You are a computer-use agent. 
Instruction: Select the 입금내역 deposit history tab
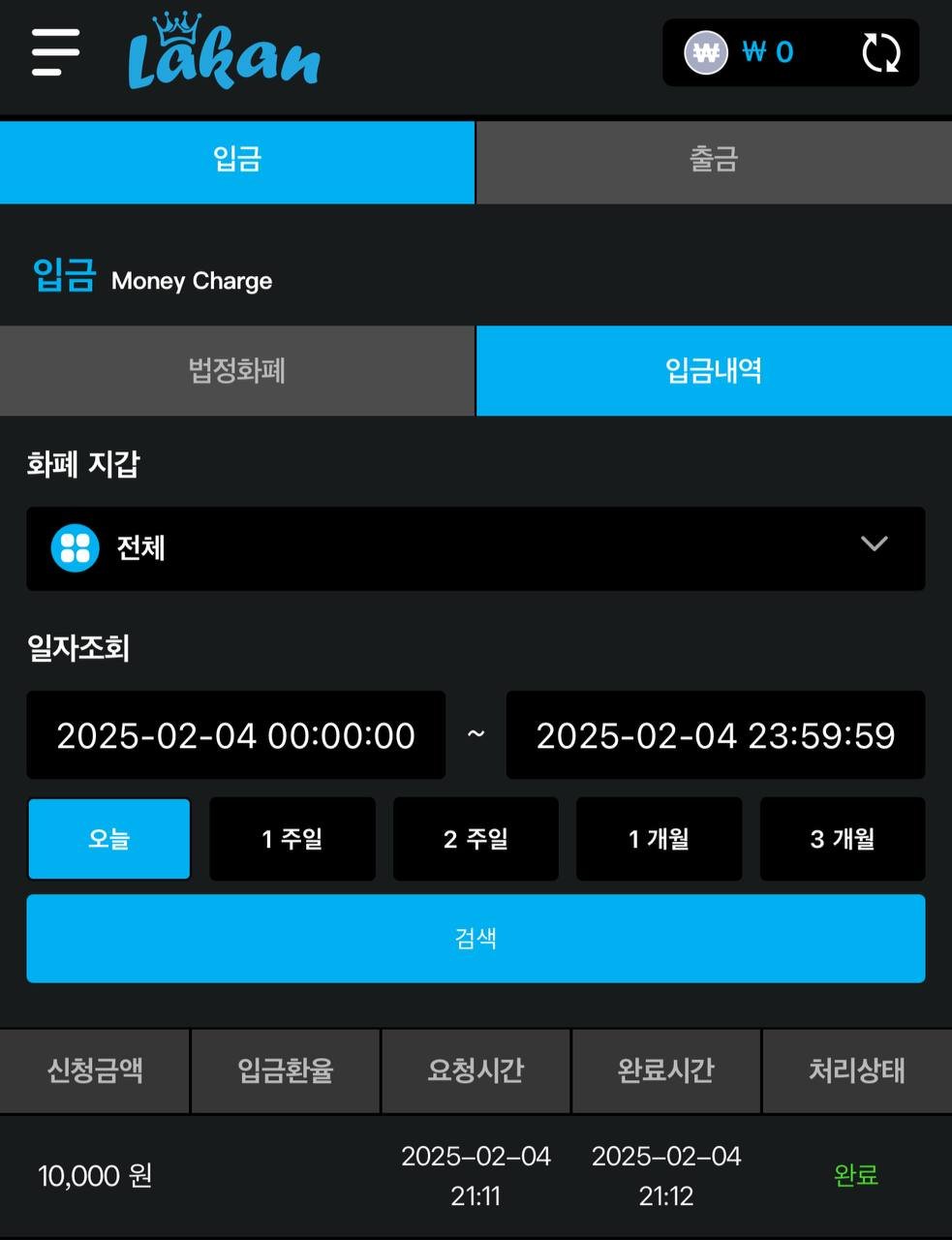tap(714, 371)
